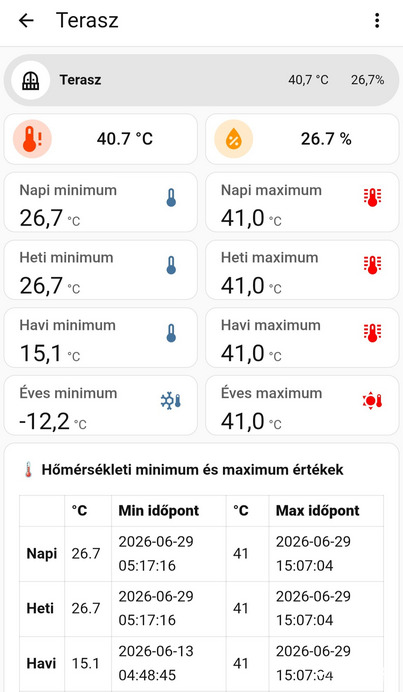Image resolution: width=403 pixels, height=692 pixels.
Task: Go back with the arrow icon
Action: [x=26, y=20]
